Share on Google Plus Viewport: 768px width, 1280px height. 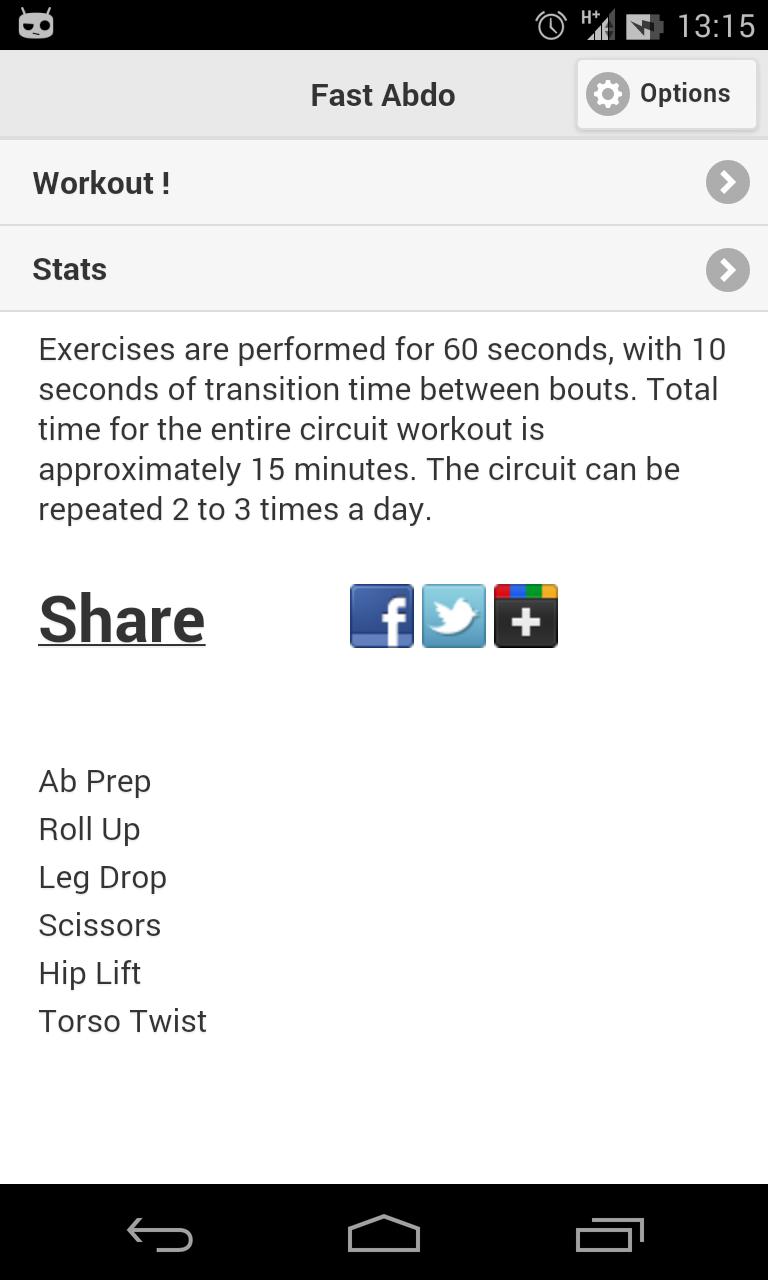coord(526,616)
